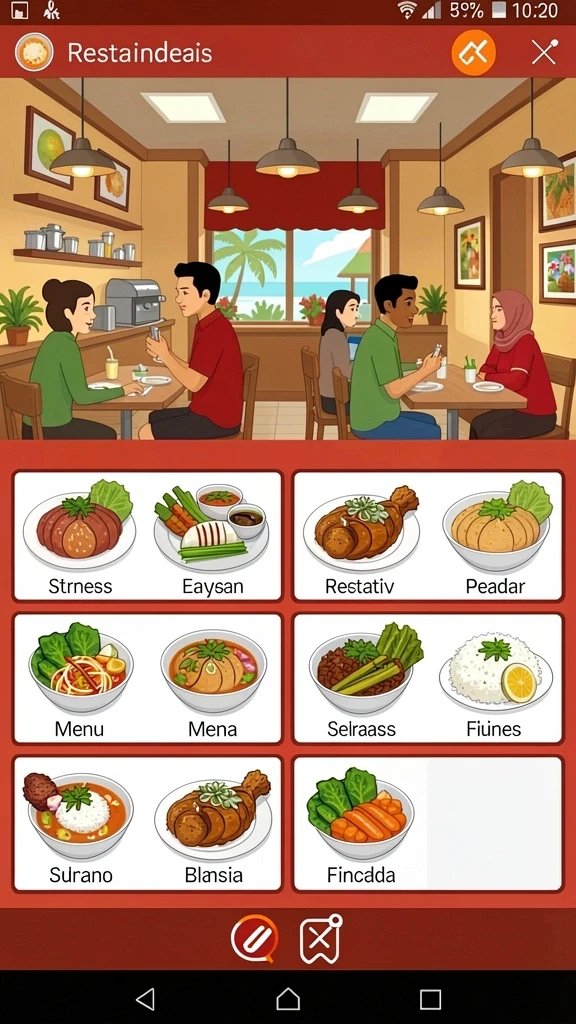Close the screen with the top-right X
Screen dimensions: 576x1024
click(544, 52)
